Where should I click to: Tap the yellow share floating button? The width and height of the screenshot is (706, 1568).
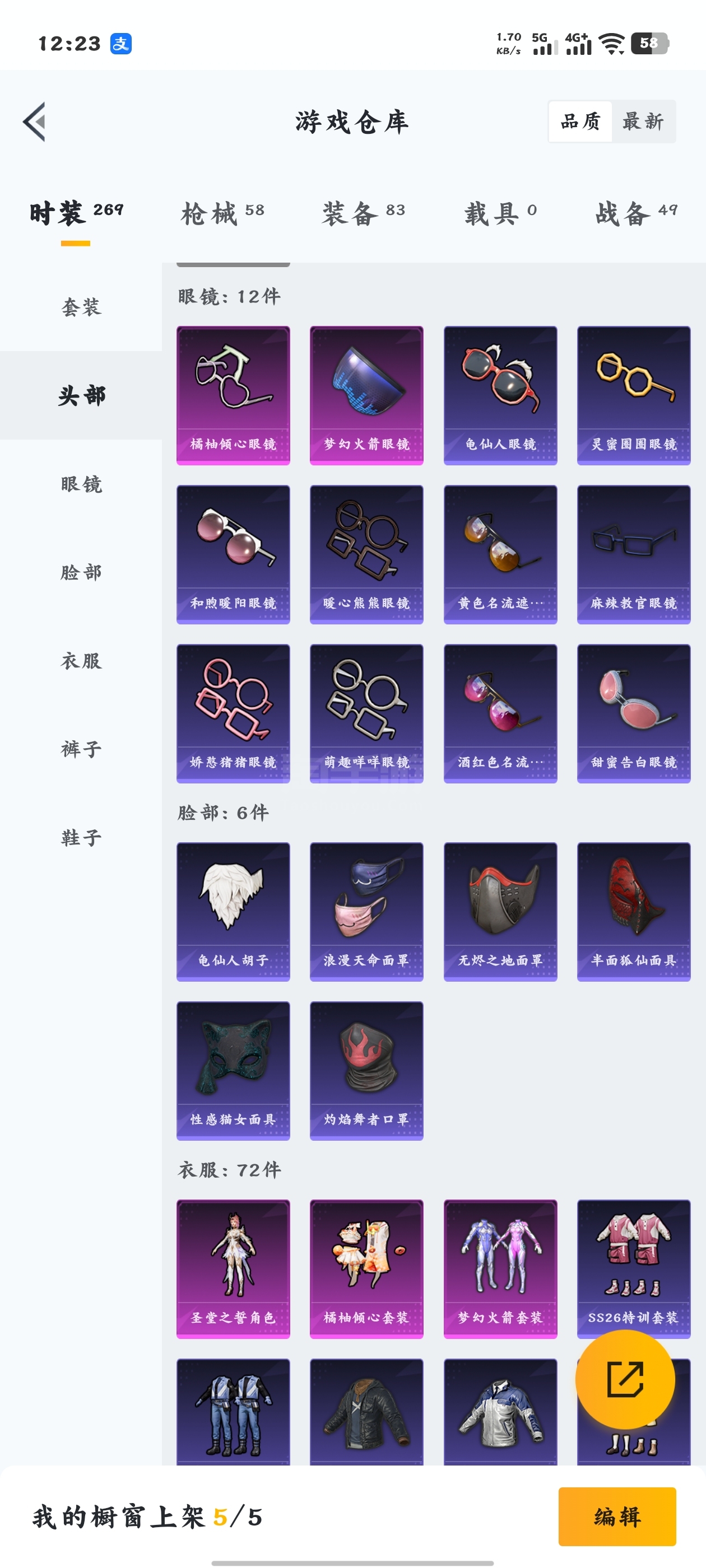(x=625, y=1379)
